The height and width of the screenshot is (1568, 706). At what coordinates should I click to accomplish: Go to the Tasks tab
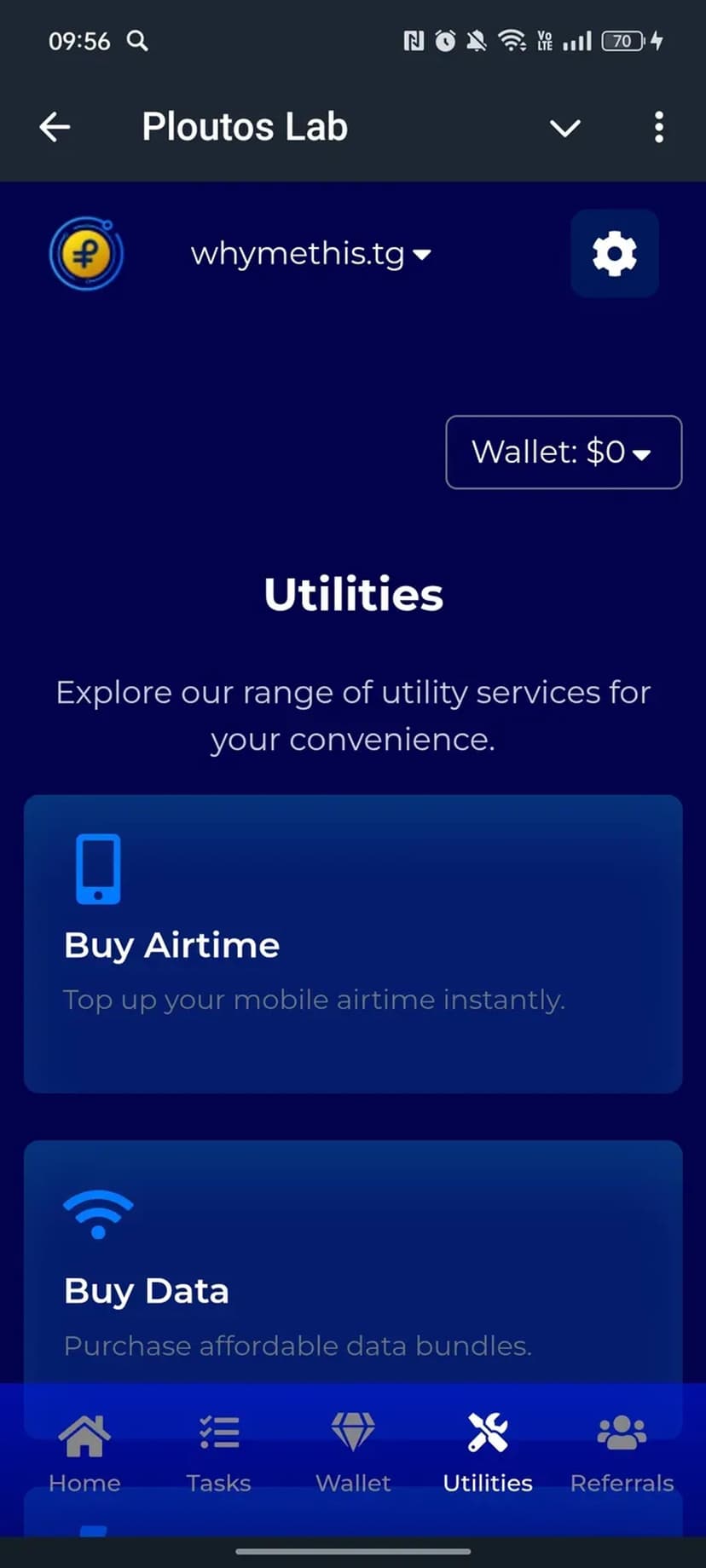[x=218, y=1452]
